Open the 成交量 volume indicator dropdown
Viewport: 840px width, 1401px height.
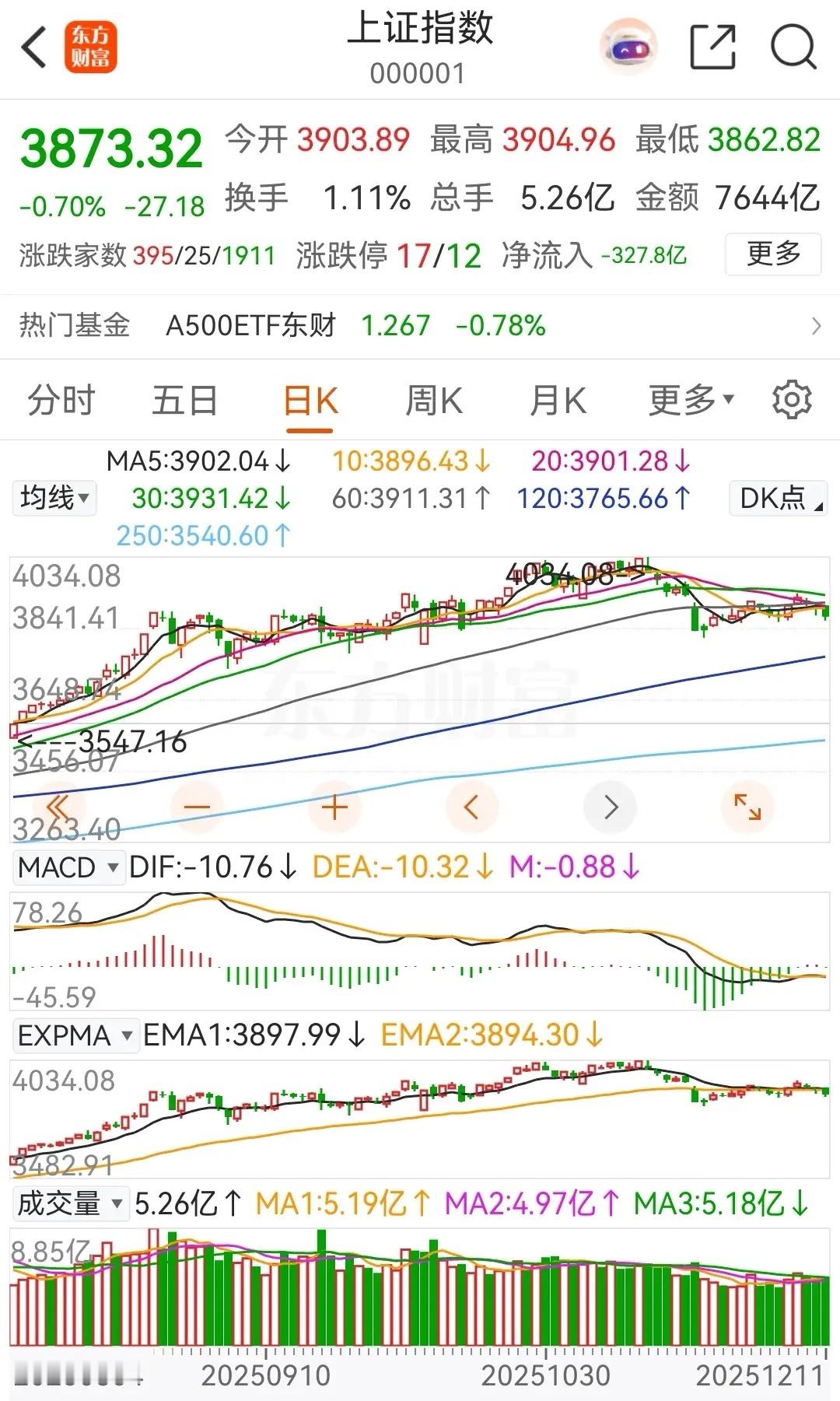(x=70, y=1204)
